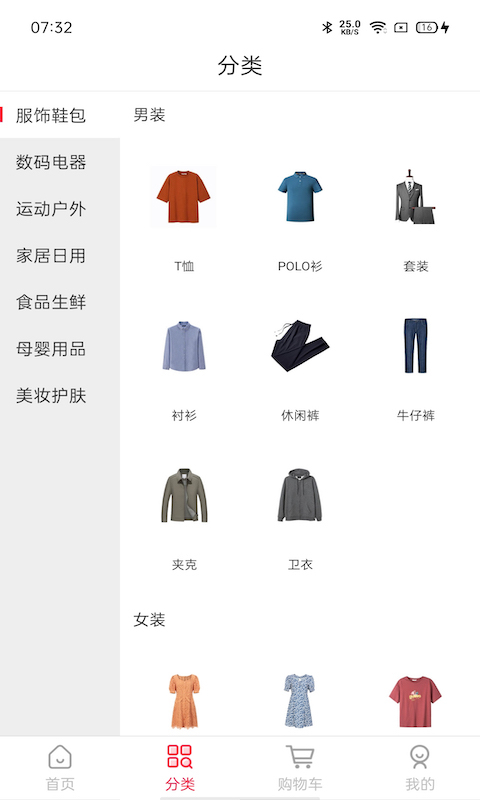Open the 运动户外 category
This screenshot has width=480, height=800.
point(51,209)
